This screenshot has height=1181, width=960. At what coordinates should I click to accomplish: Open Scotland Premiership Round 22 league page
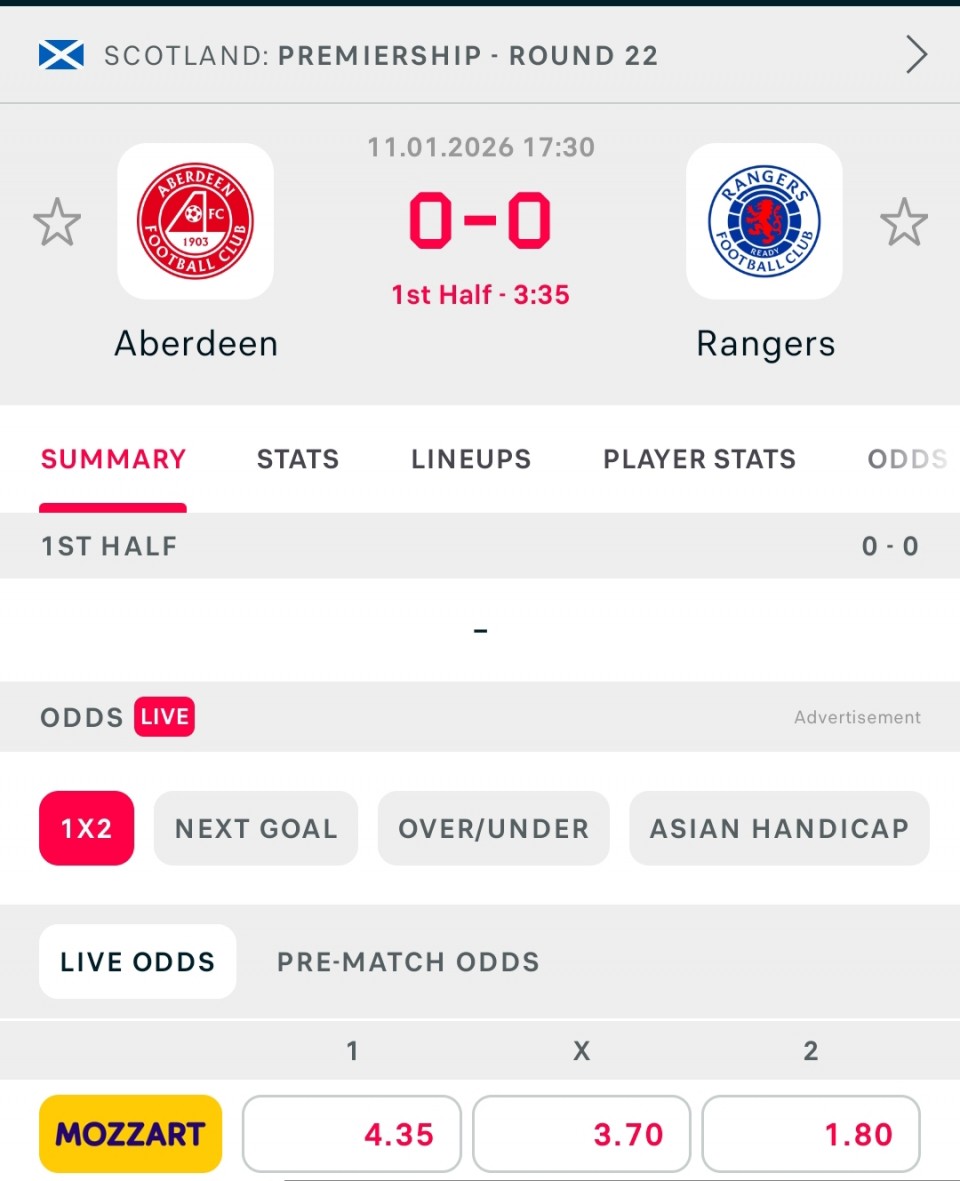point(480,55)
